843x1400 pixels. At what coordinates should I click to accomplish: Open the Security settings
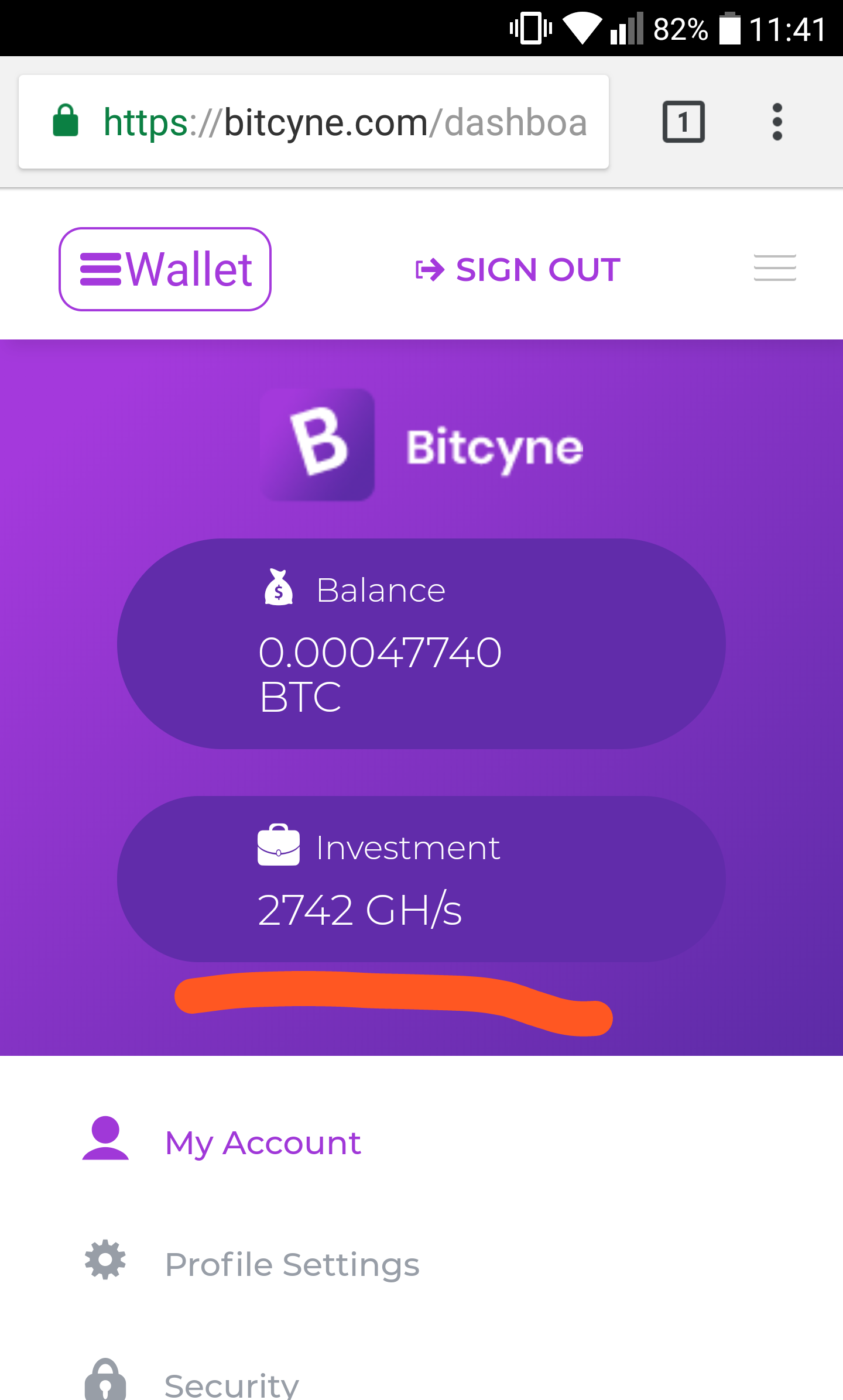tap(231, 1385)
